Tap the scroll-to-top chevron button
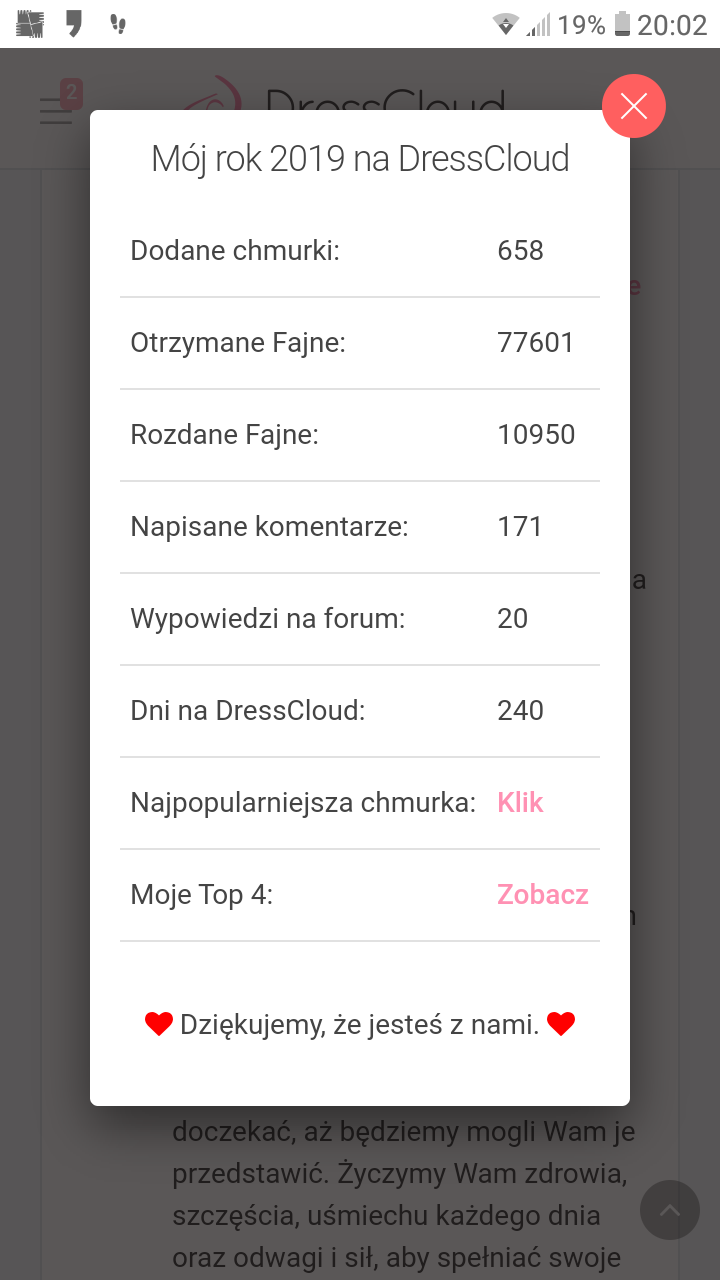720x1280 pixels. coord(670,1210)
